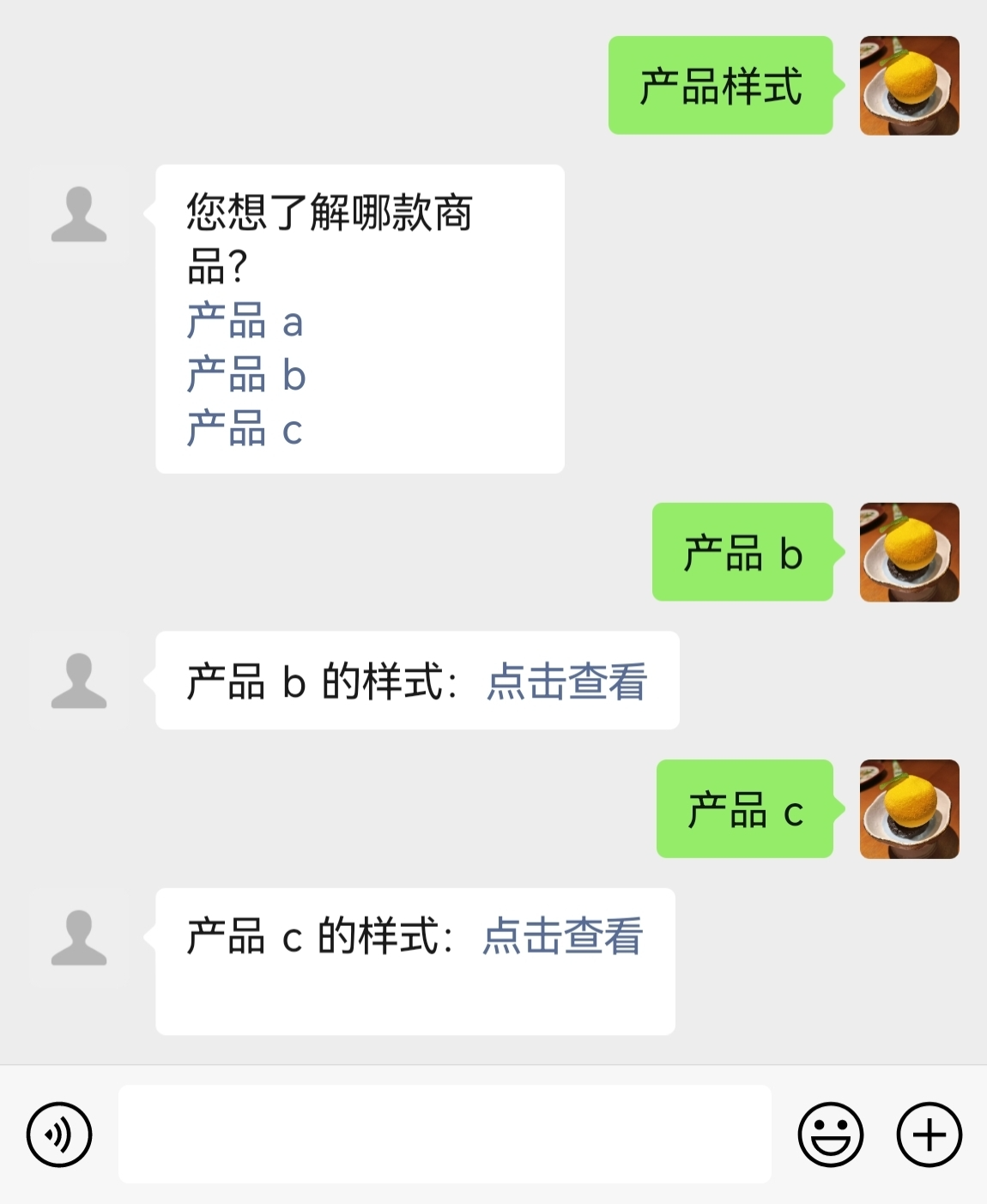Image resolution: width=987 pixels, height=1204 pixels.
Task: Switch to voice input mode
Action: click(59, 1134)
